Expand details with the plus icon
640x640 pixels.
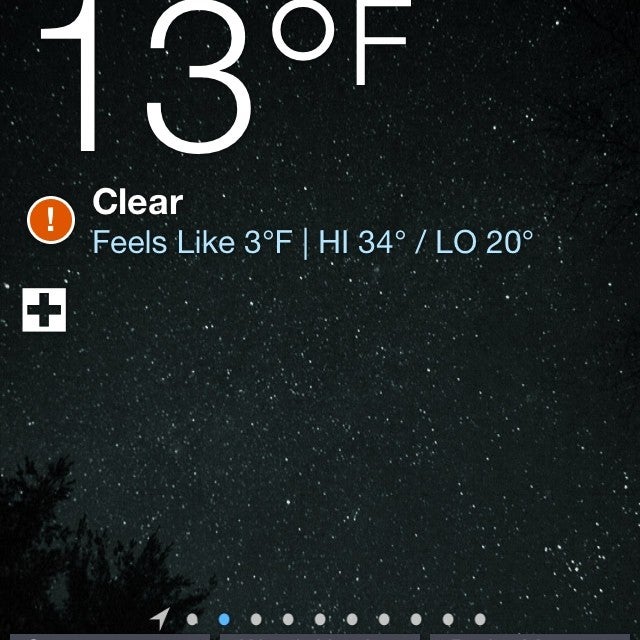pos(44,310)
